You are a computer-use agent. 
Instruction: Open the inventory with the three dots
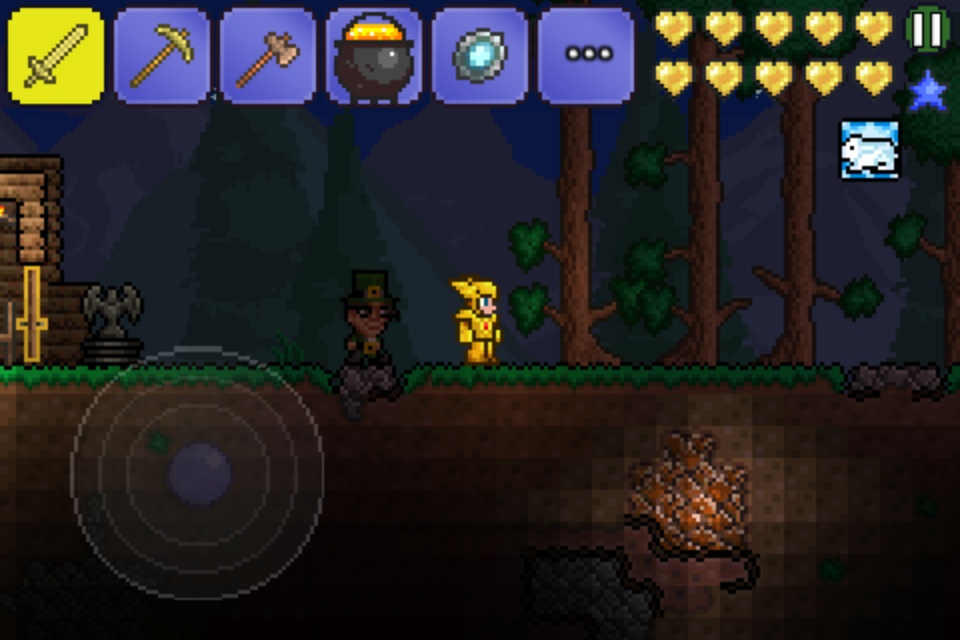(586, 55)
